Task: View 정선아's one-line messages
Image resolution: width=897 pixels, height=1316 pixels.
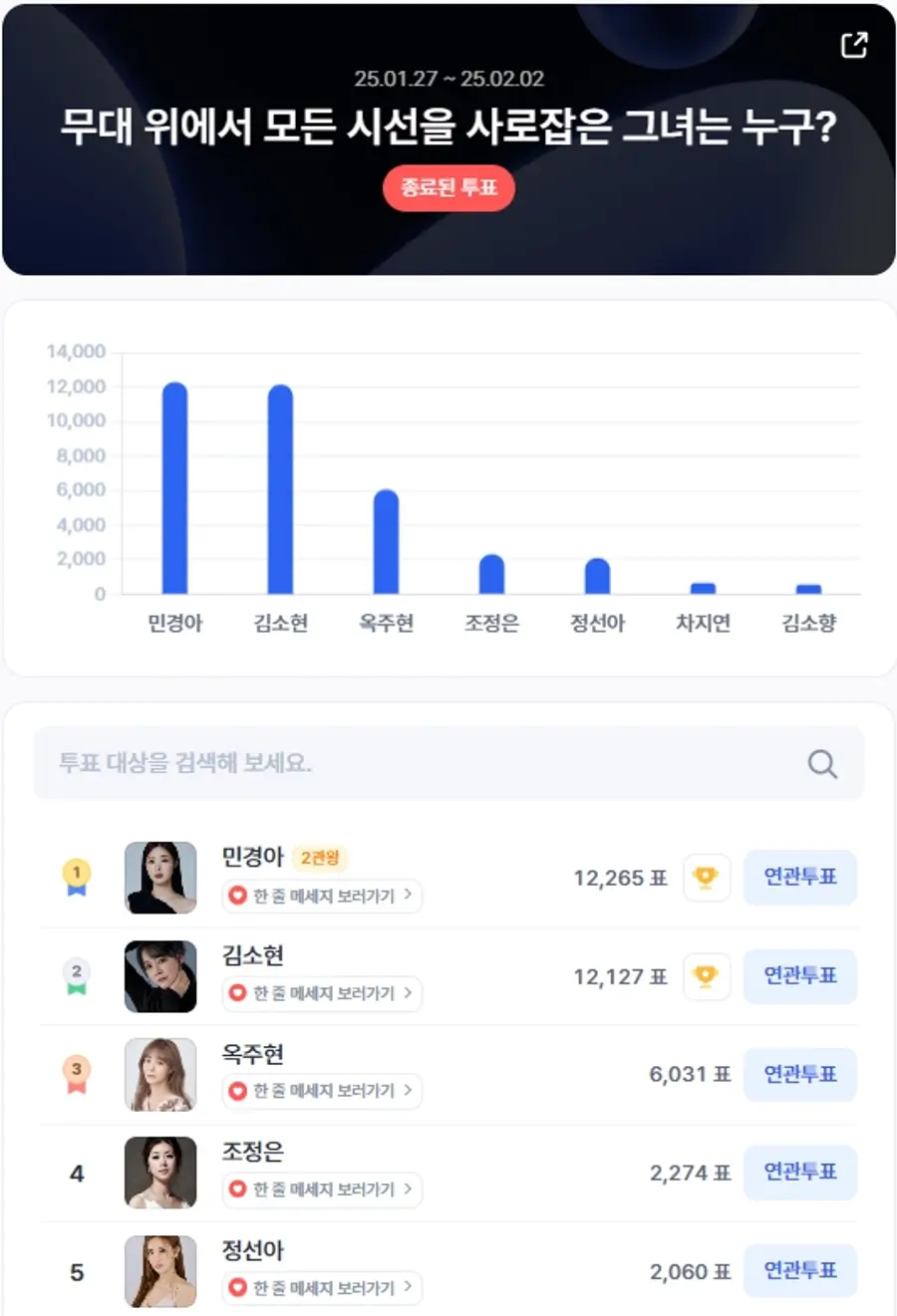Action: [x=322, y=1287]
